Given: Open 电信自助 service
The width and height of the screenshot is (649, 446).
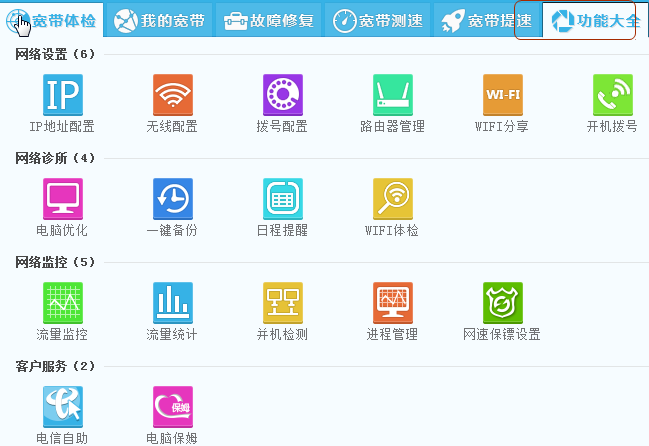Looking at the screenshot, I should [x=62, y=407].
